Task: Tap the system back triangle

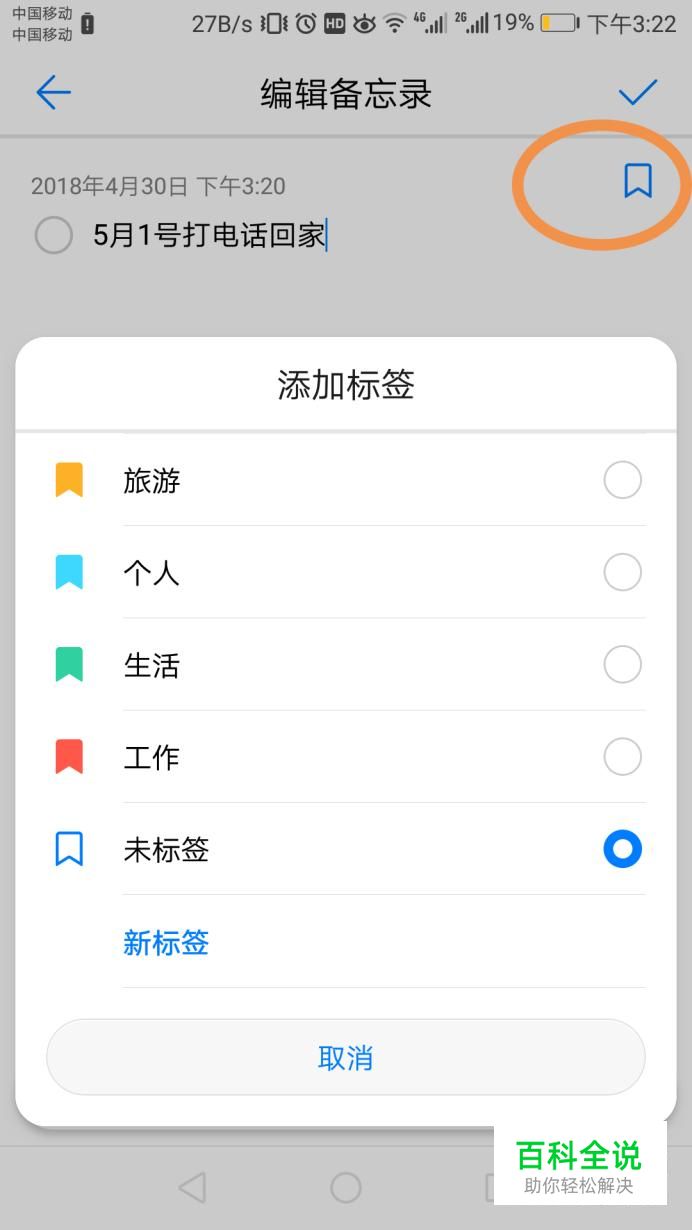Action: tap(192, 1187)
